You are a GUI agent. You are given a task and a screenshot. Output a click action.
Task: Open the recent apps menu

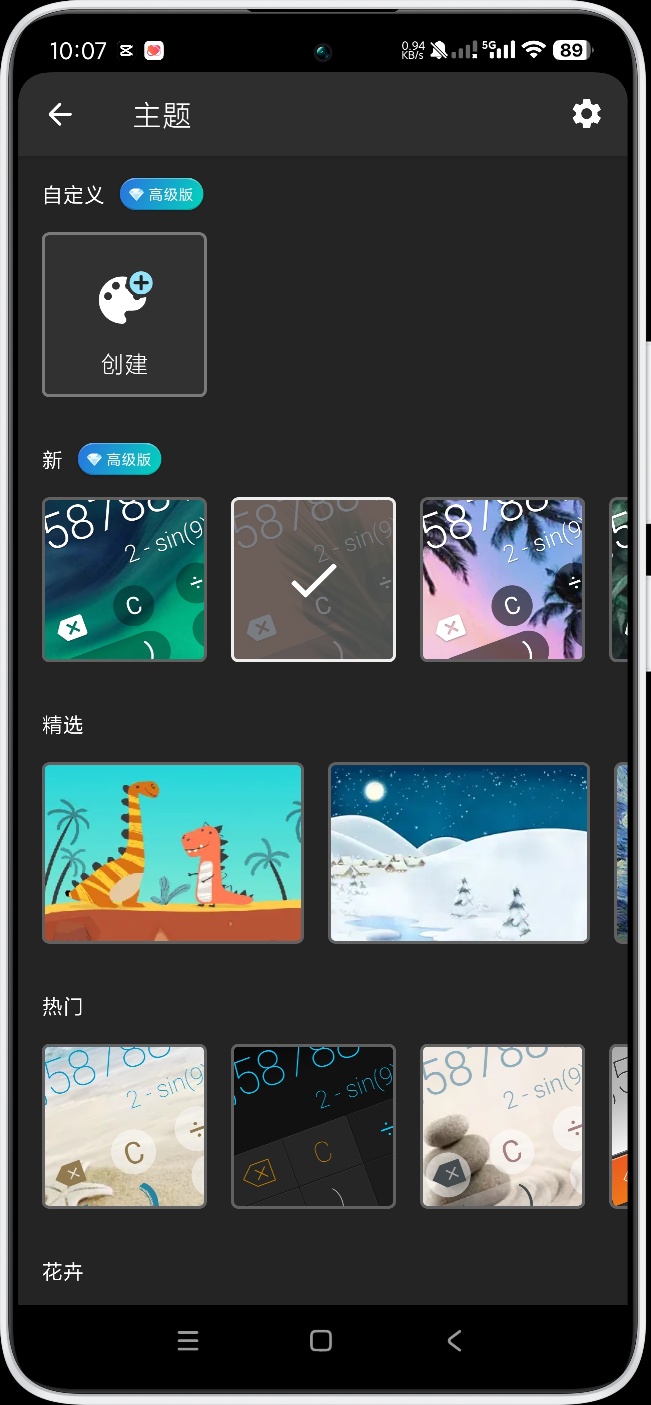point(188,1341)
